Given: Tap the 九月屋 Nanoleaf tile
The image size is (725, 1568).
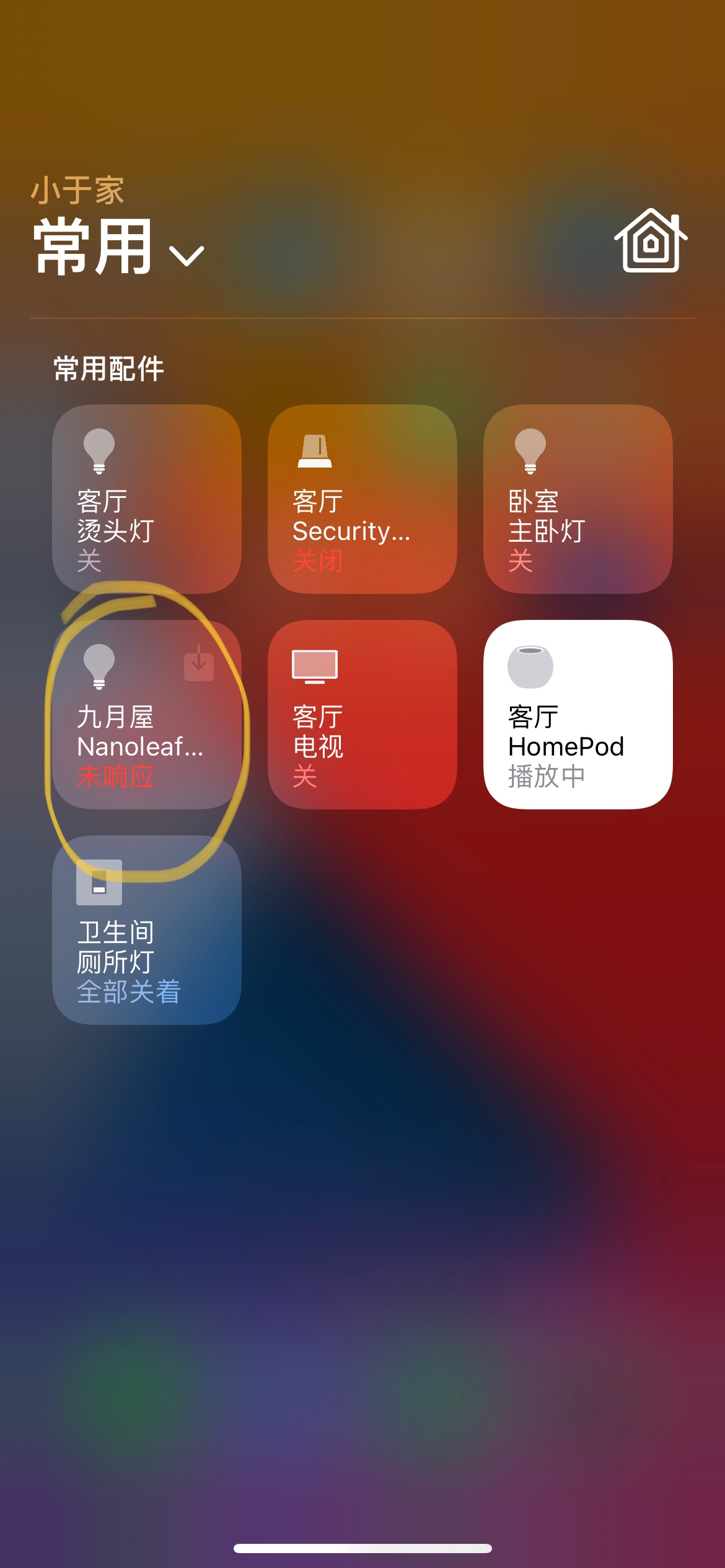Looking at the screenshot, I should pos(147,715).
